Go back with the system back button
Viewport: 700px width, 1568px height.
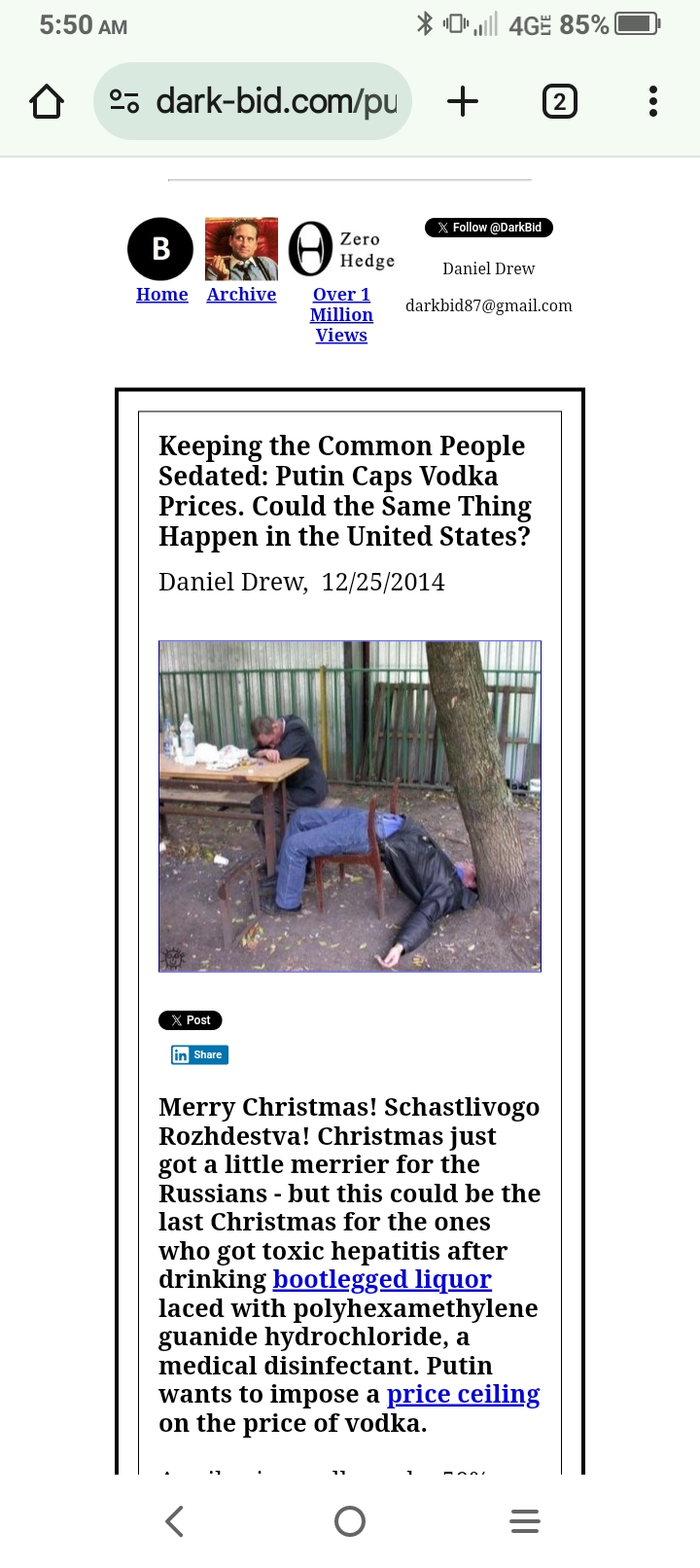click(x=175, y=1521)
